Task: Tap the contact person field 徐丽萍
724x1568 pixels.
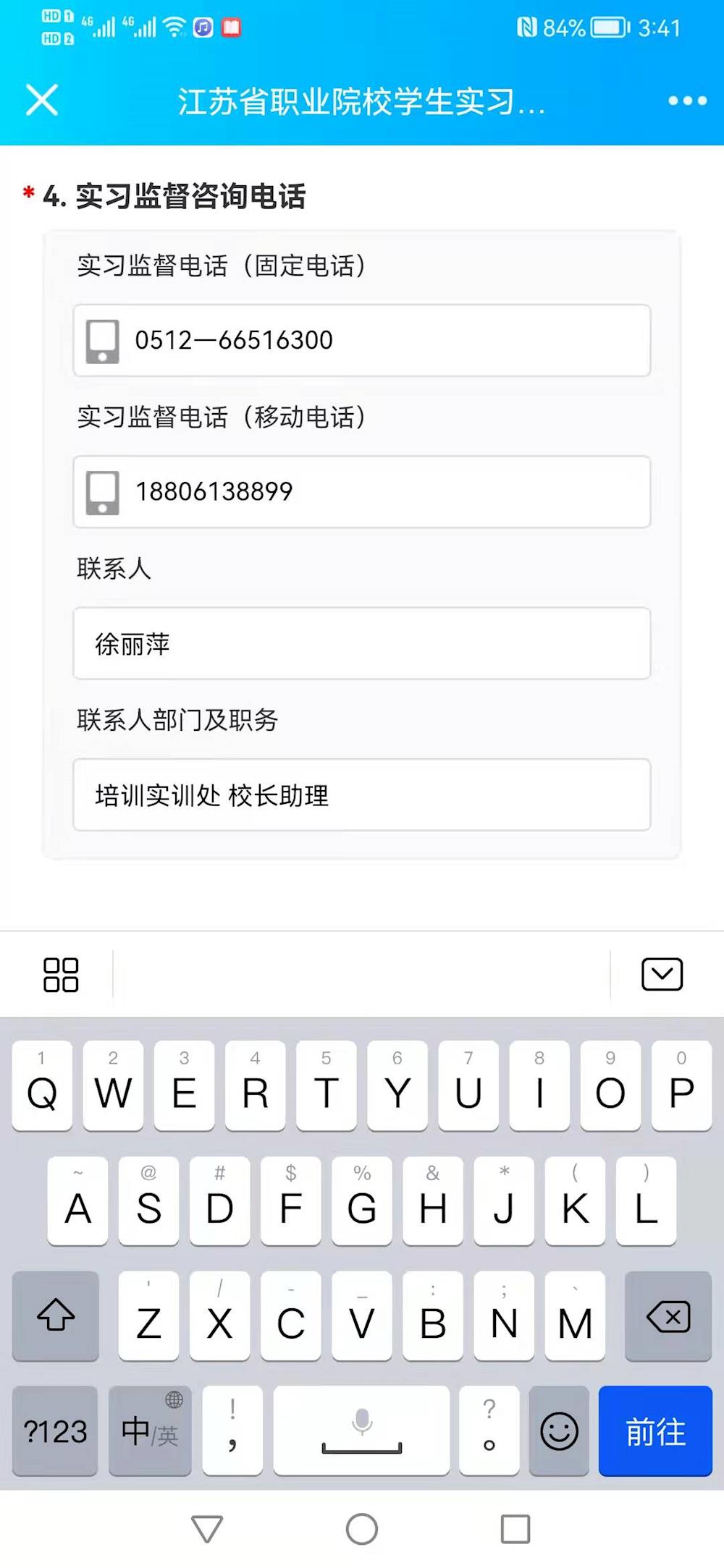Action: pyautogui.click(x=362, y=643)
